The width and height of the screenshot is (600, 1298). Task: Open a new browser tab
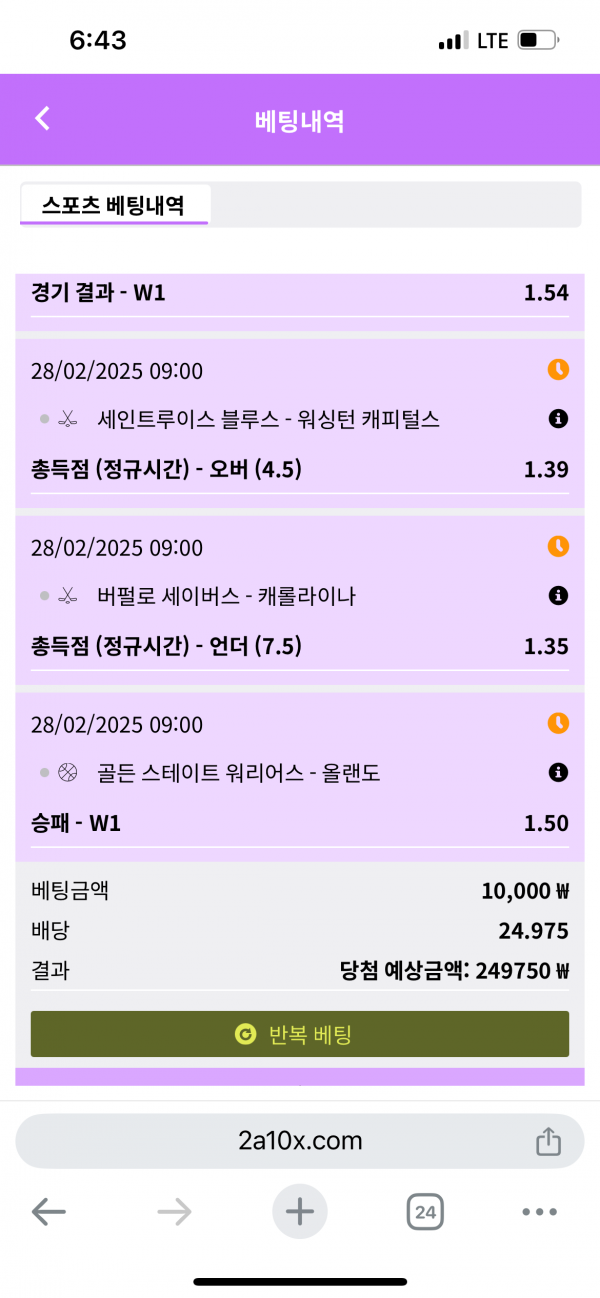(300, 1213)
